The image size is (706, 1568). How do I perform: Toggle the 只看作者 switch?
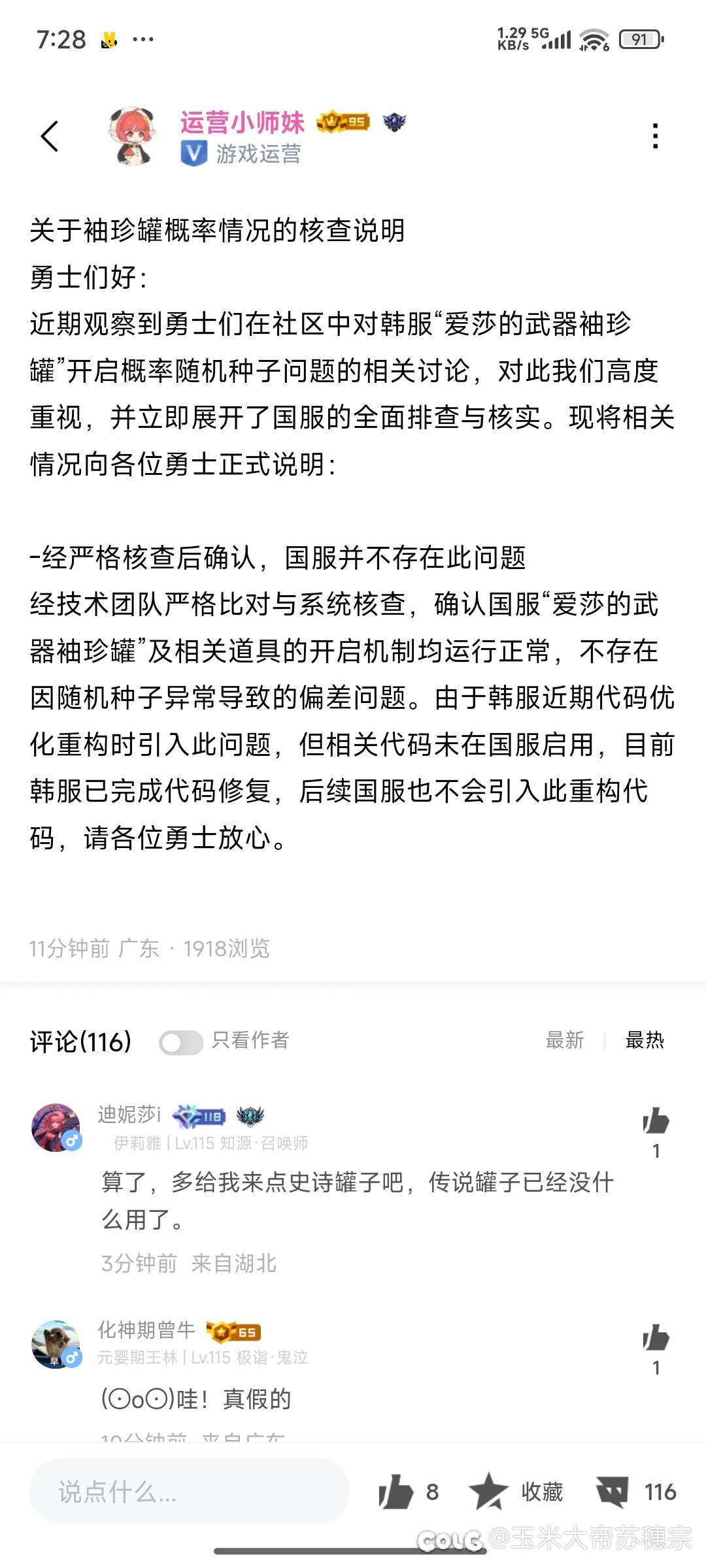181,1042
